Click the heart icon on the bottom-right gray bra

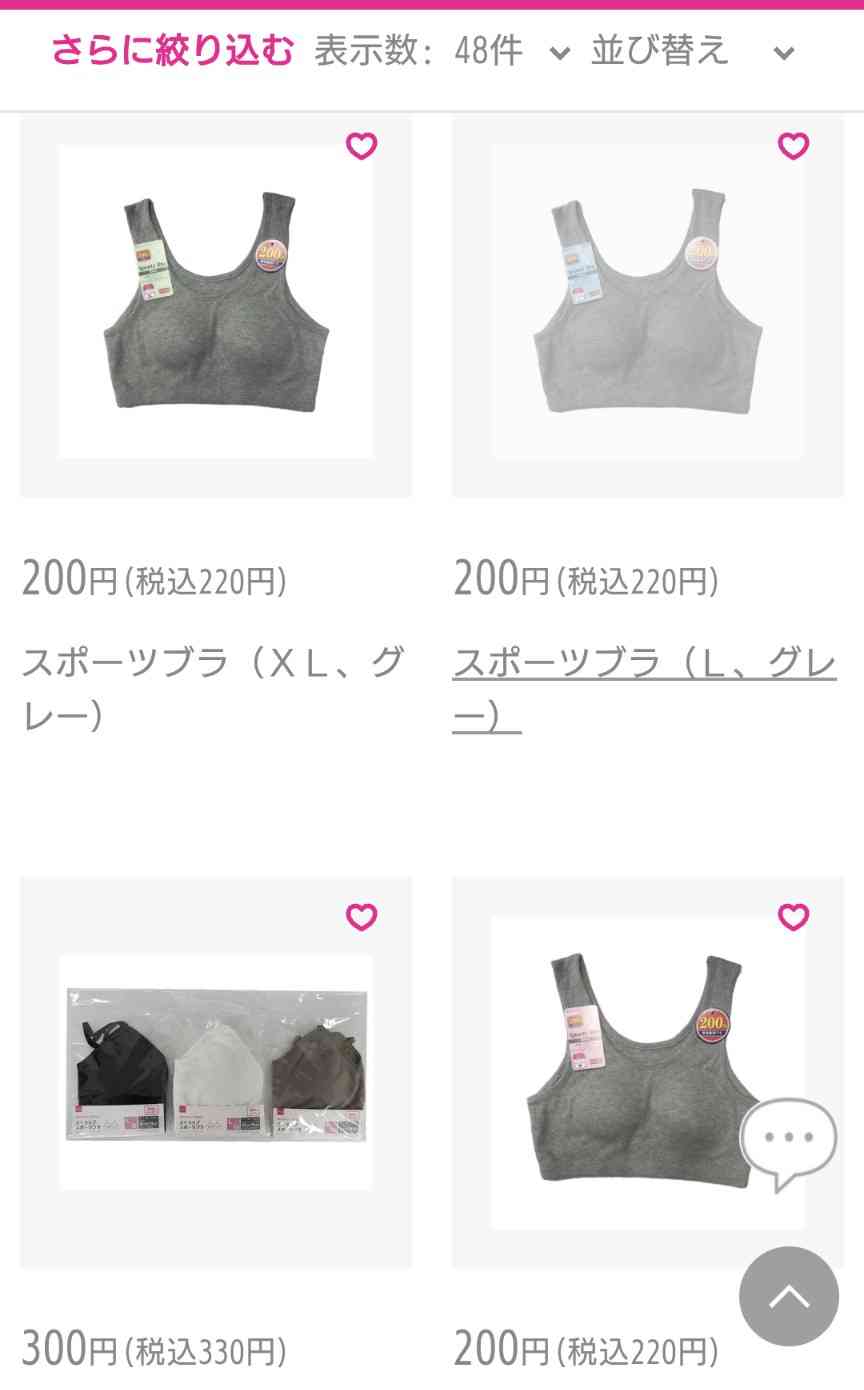793,917
